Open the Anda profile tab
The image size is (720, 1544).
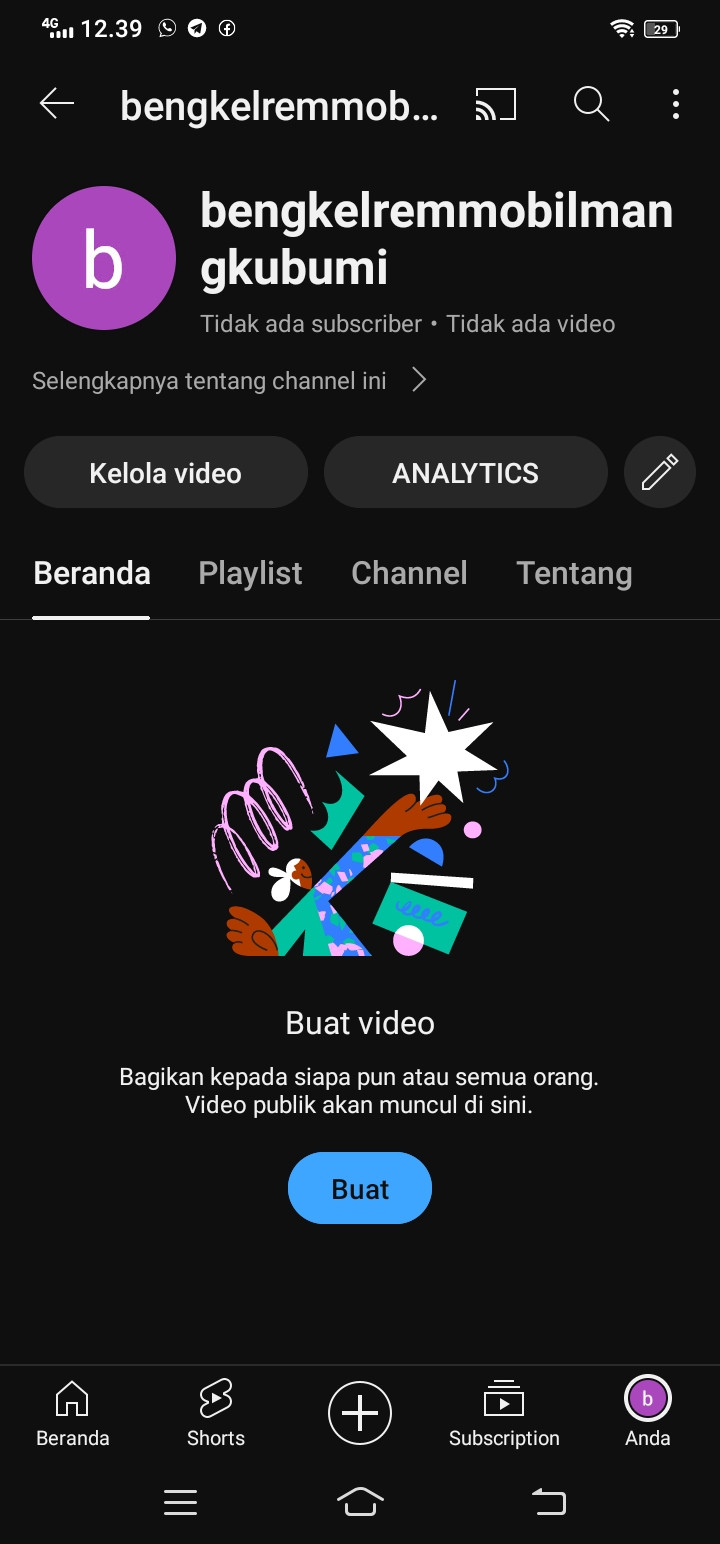click(648, 1413)
